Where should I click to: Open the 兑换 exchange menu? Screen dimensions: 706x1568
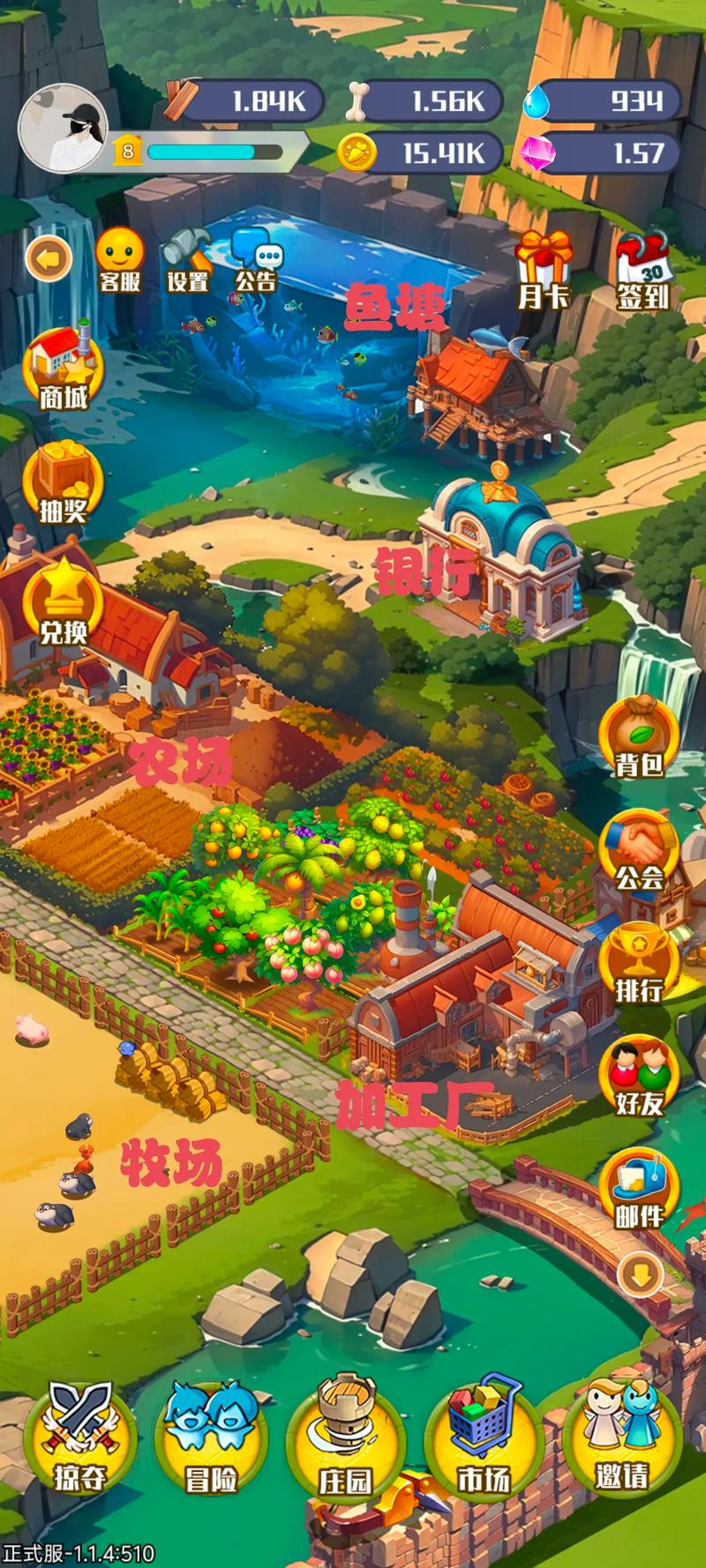coord(63,603)
